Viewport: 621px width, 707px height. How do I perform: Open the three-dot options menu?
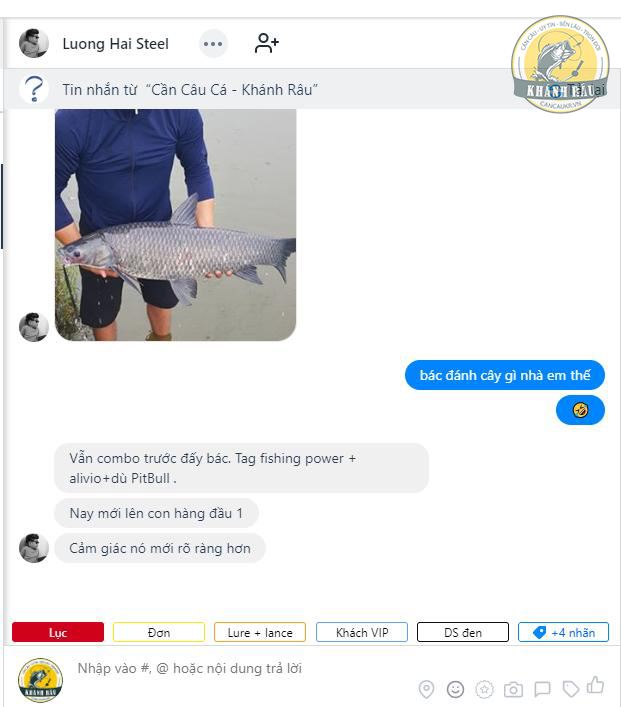pyautogui.click(x=212, y=44)
